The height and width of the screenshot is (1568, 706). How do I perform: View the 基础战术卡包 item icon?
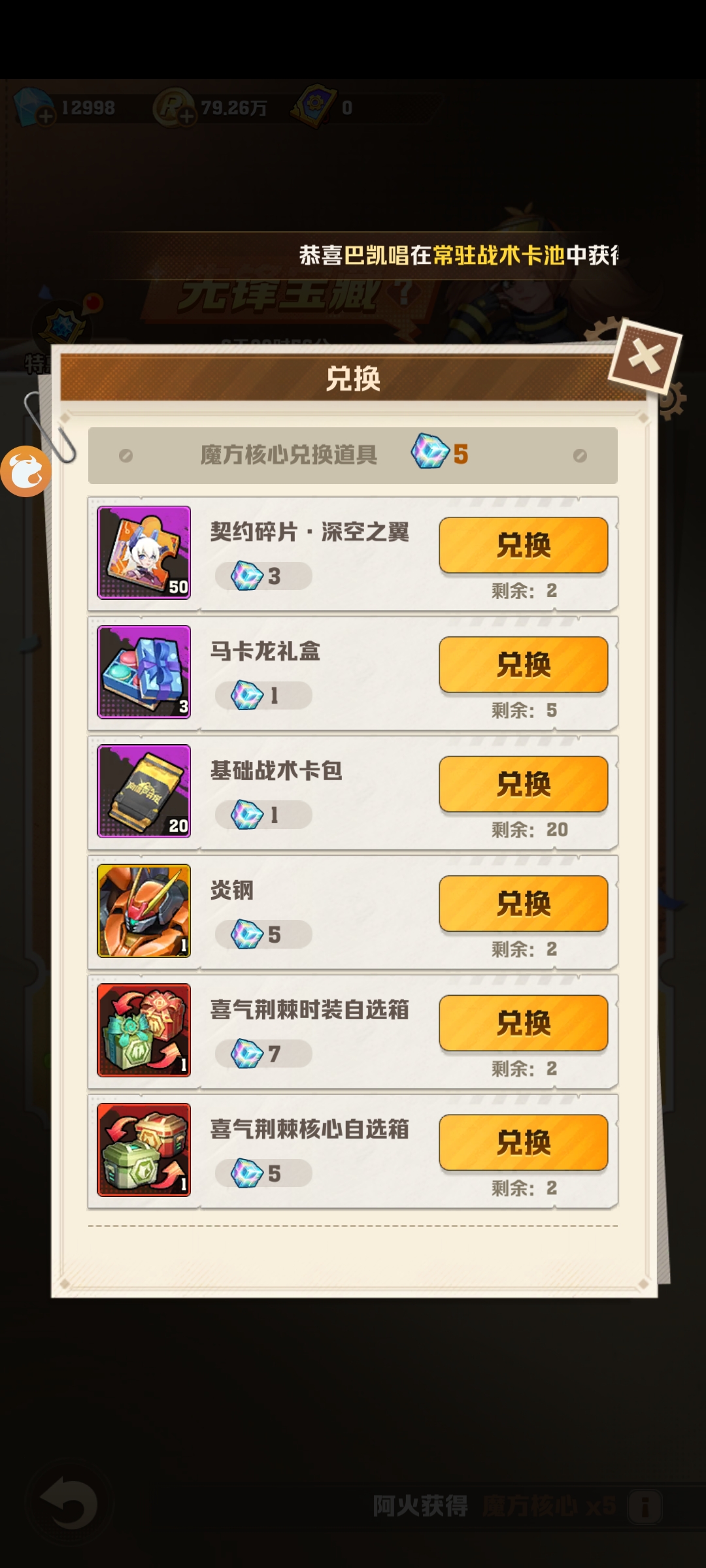pyautogui.click(x=144, y=791)
